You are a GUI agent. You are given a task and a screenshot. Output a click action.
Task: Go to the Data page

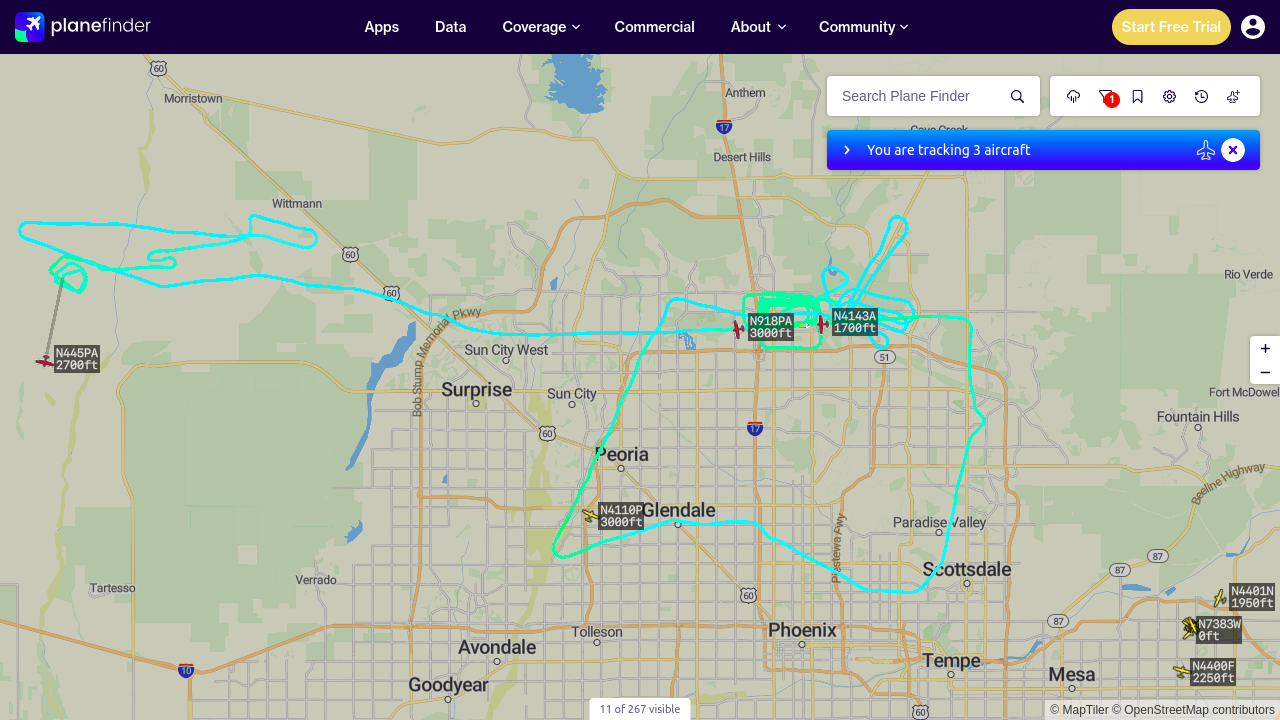pyautogui.click(x=451, y=27)
